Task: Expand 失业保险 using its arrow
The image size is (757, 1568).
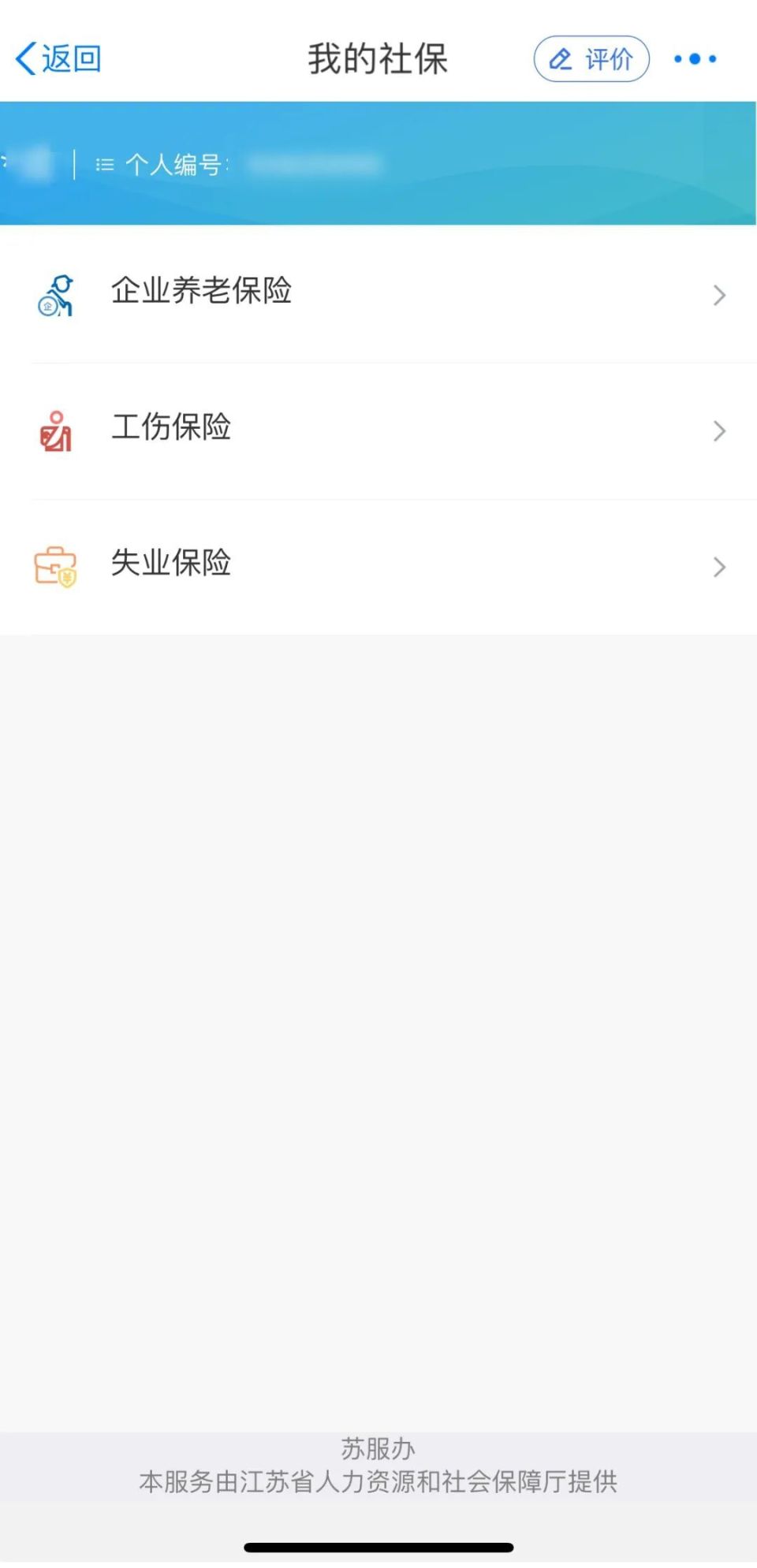Action: point(718,567)
